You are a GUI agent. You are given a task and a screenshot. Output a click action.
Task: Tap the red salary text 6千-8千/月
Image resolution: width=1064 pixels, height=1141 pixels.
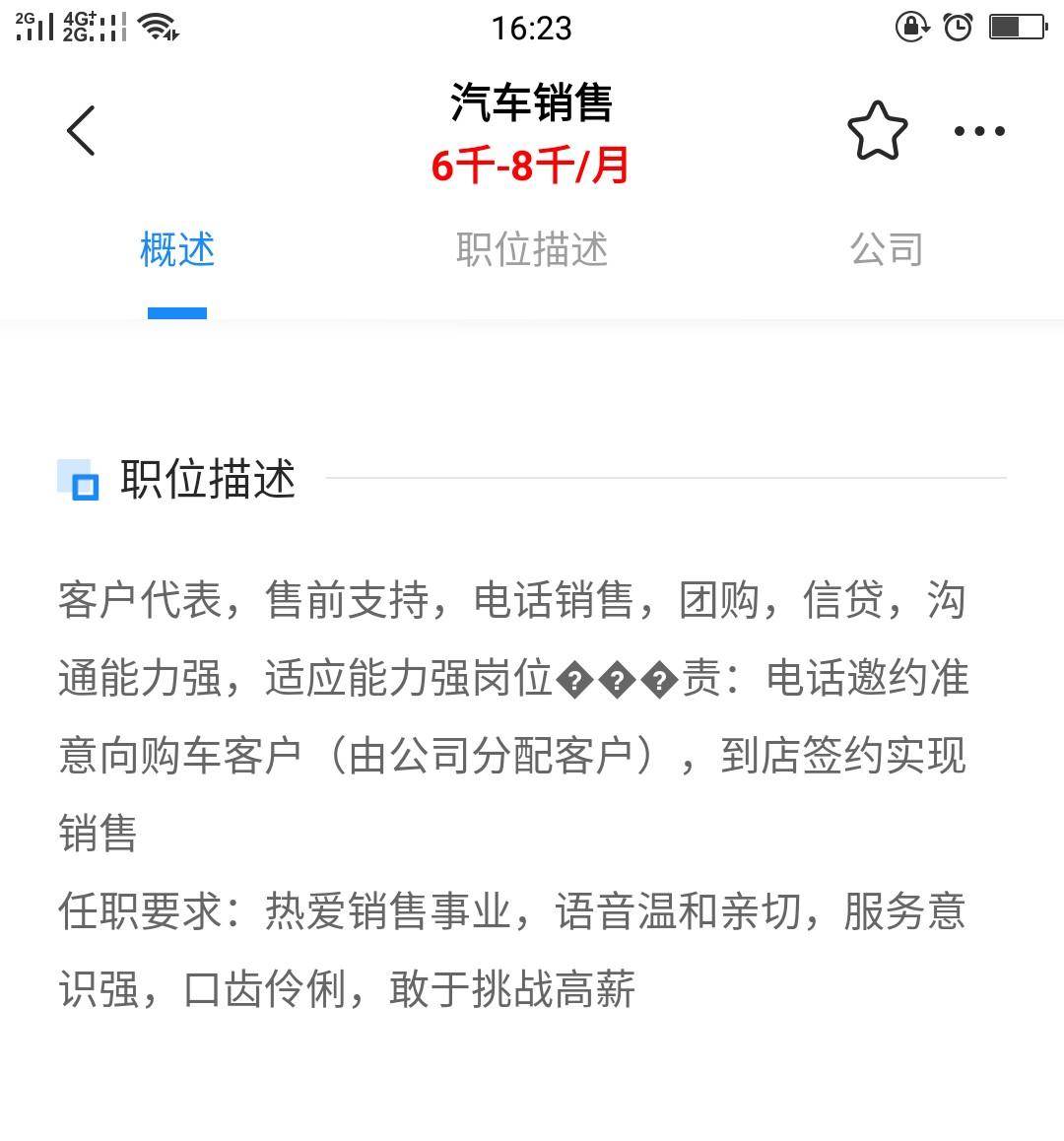coord(532,166)
